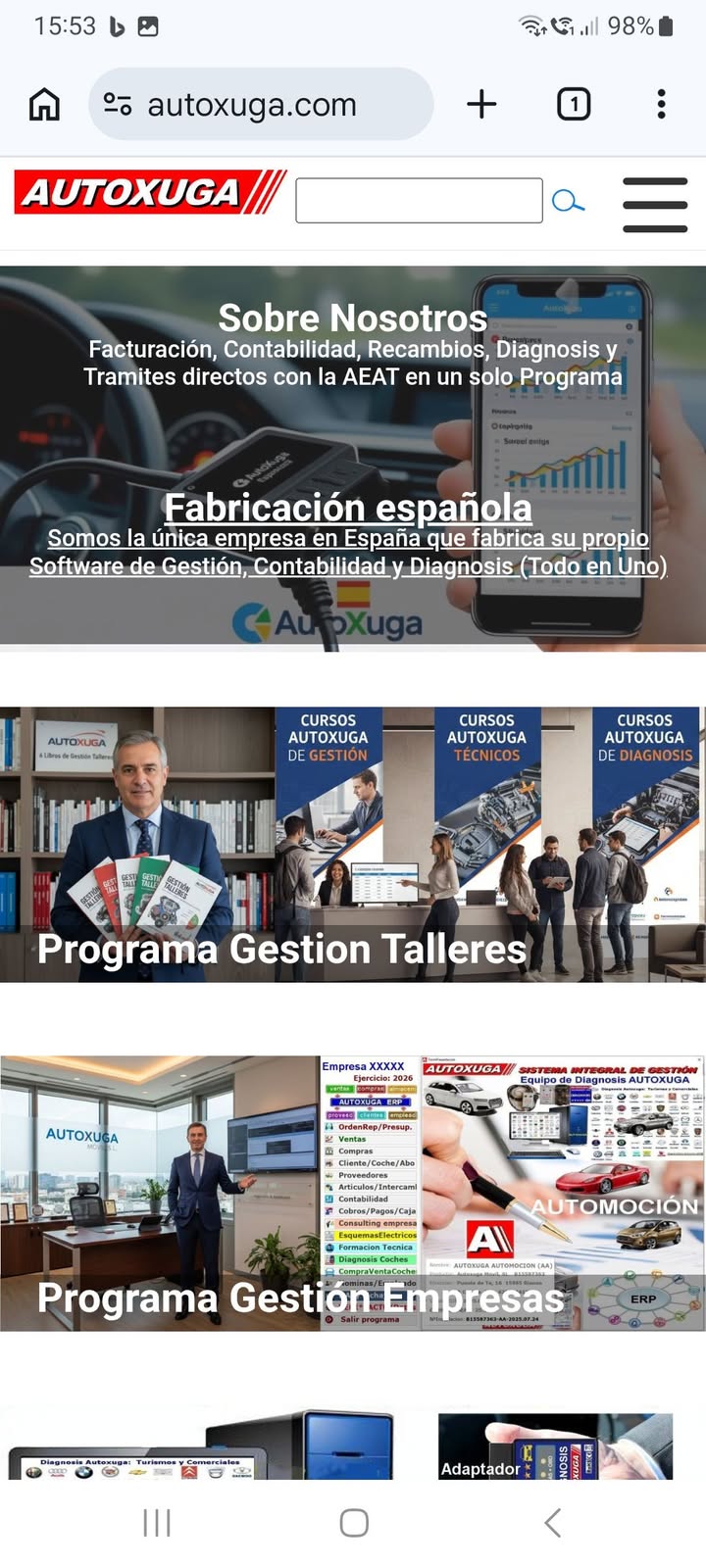Screen dimensions: 706x1568
Task: Open the Adaptador tile
Action: (555, 1446)
